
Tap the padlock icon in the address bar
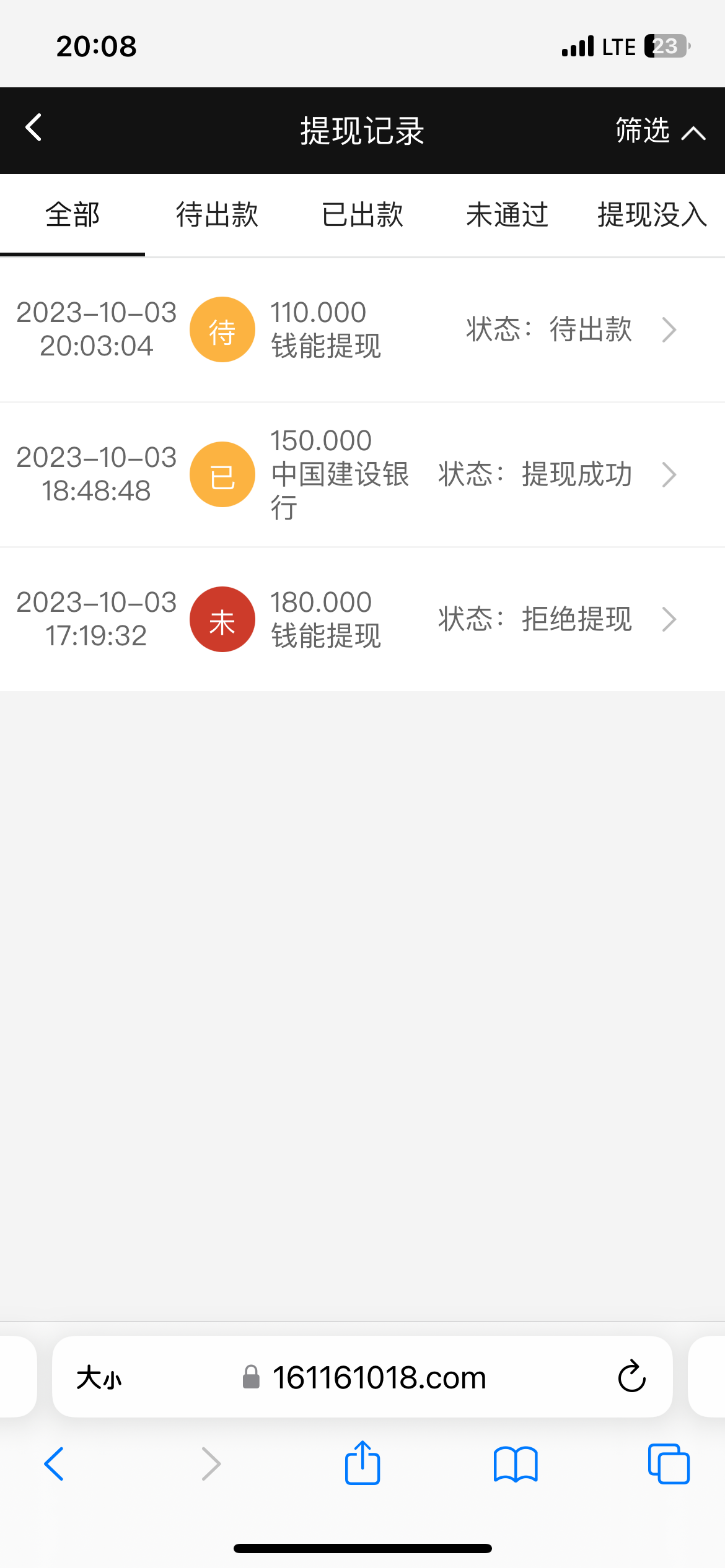[x=251, y=1376]
